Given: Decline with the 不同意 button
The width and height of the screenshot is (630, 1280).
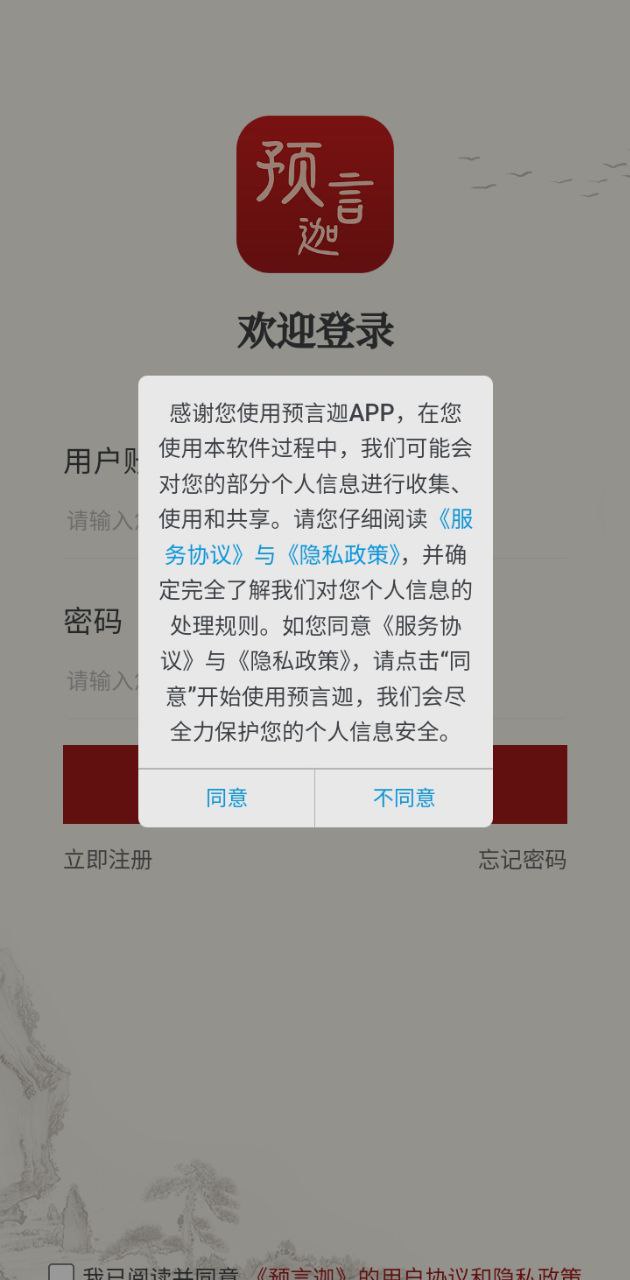Looking at the screenshot, I should [x=404, y=798].
